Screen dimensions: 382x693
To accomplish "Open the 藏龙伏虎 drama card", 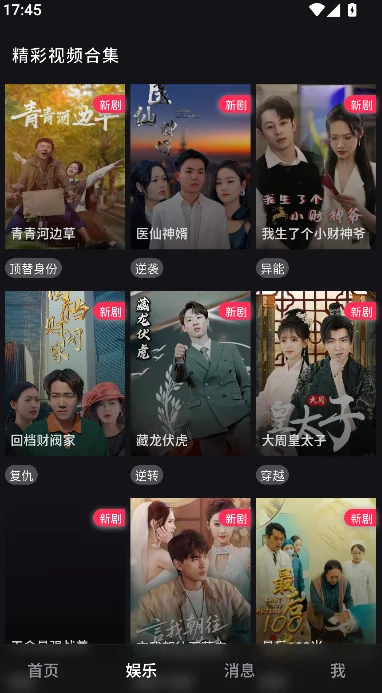I will 190,373.
